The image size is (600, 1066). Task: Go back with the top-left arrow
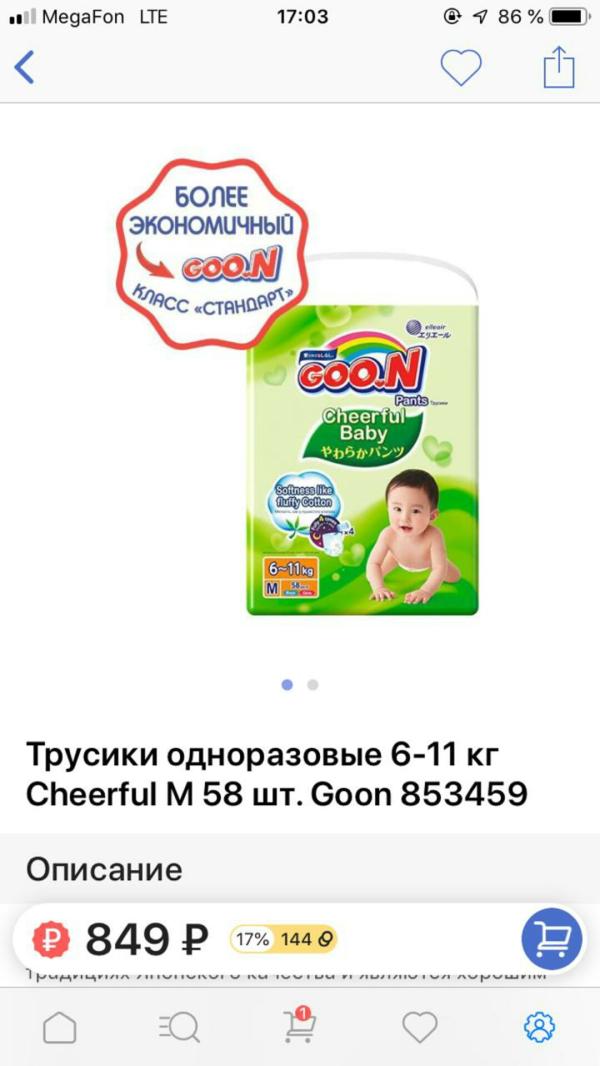[24, 67]
